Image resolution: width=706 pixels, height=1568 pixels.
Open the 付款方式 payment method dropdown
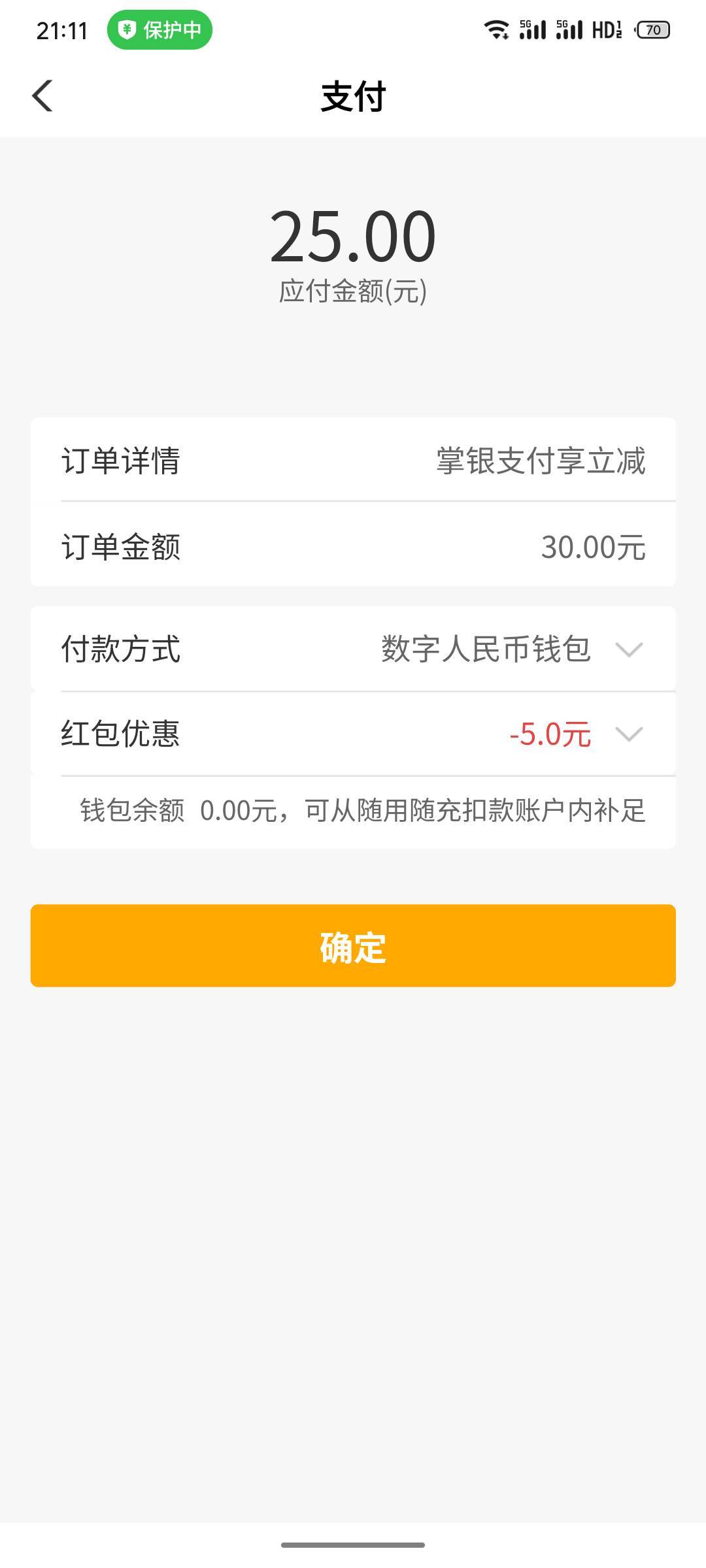coord(353,649)
